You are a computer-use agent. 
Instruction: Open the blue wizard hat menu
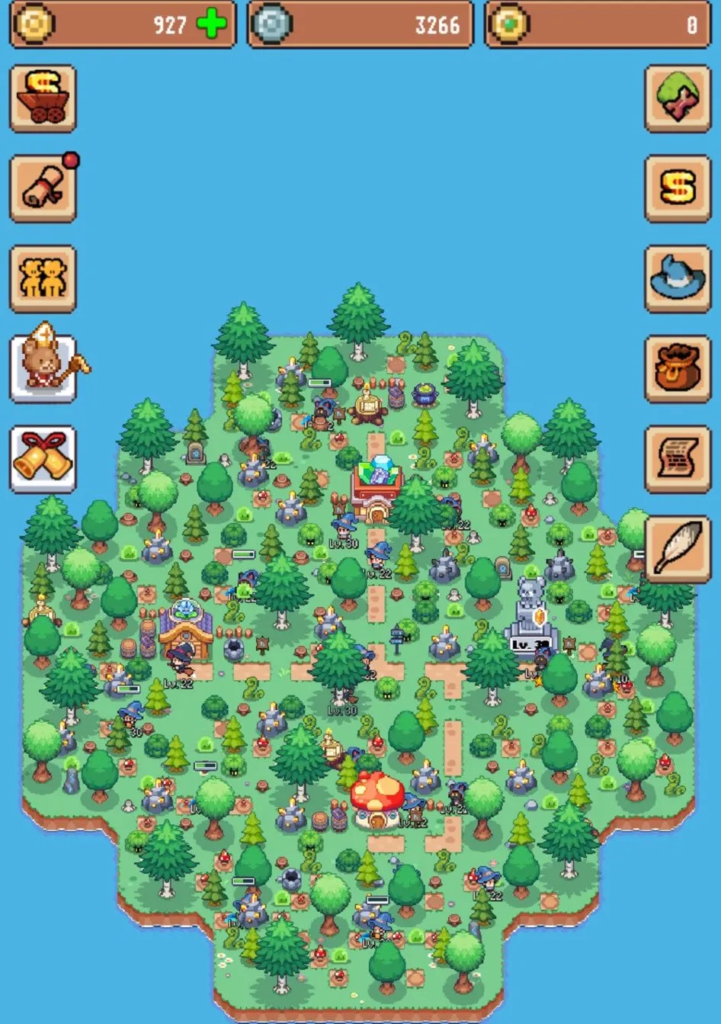click(x=677, y=278)
